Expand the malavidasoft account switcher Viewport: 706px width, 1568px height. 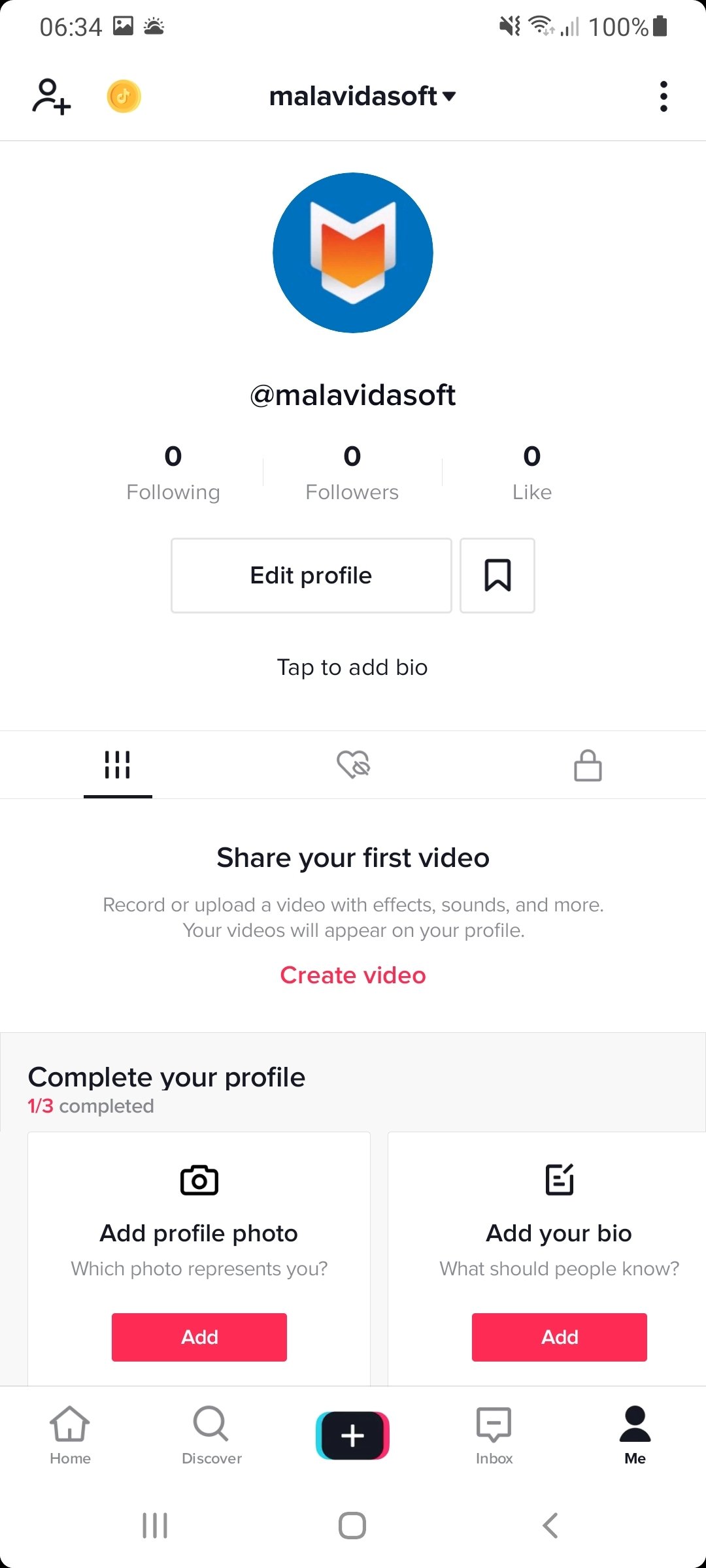click(363, 97)
